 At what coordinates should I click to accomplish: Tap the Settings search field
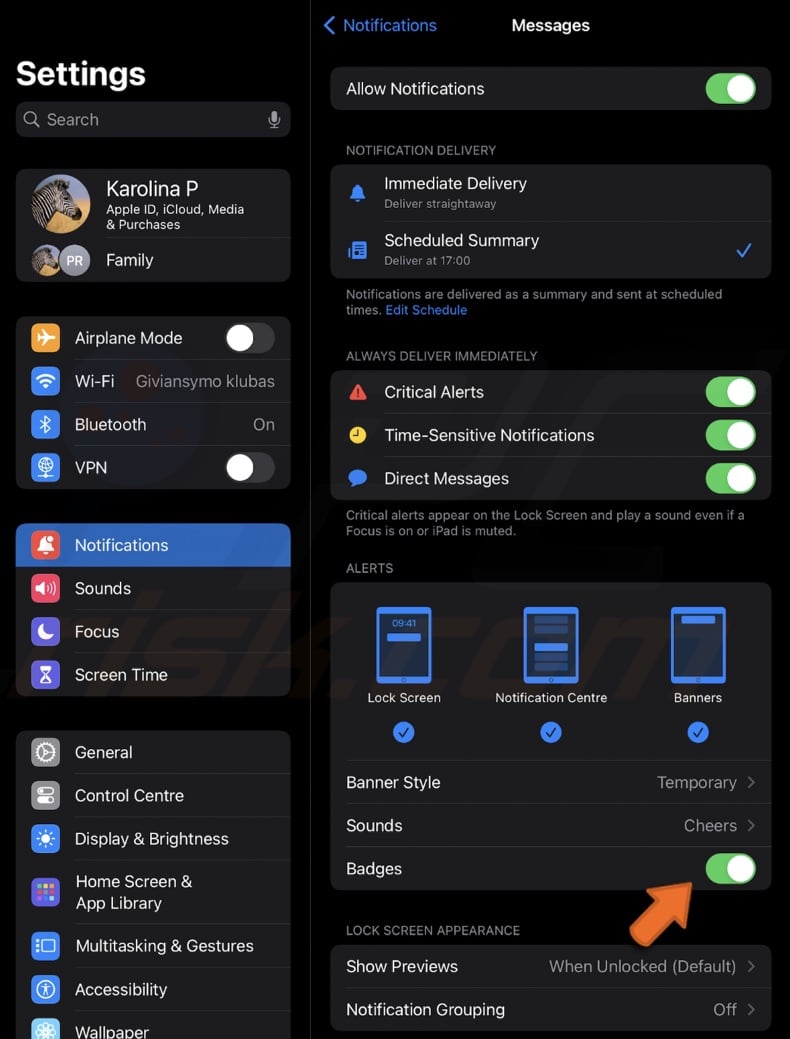coord(150,120)
